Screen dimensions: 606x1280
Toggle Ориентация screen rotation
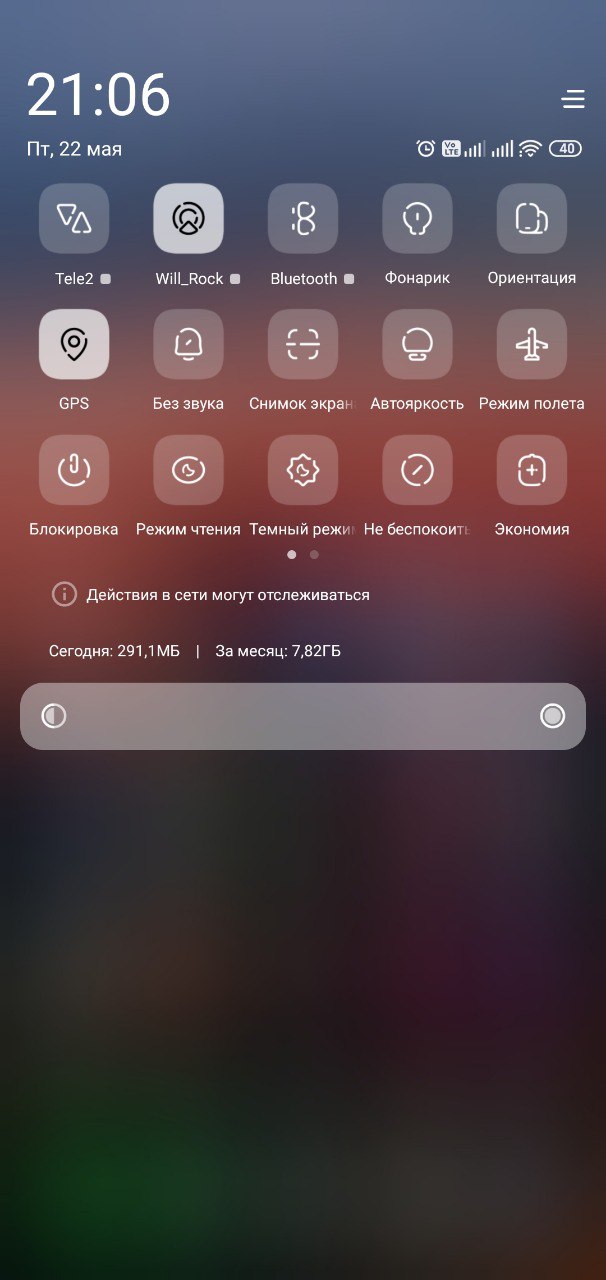pyautogui.click(x=531, y=218)
